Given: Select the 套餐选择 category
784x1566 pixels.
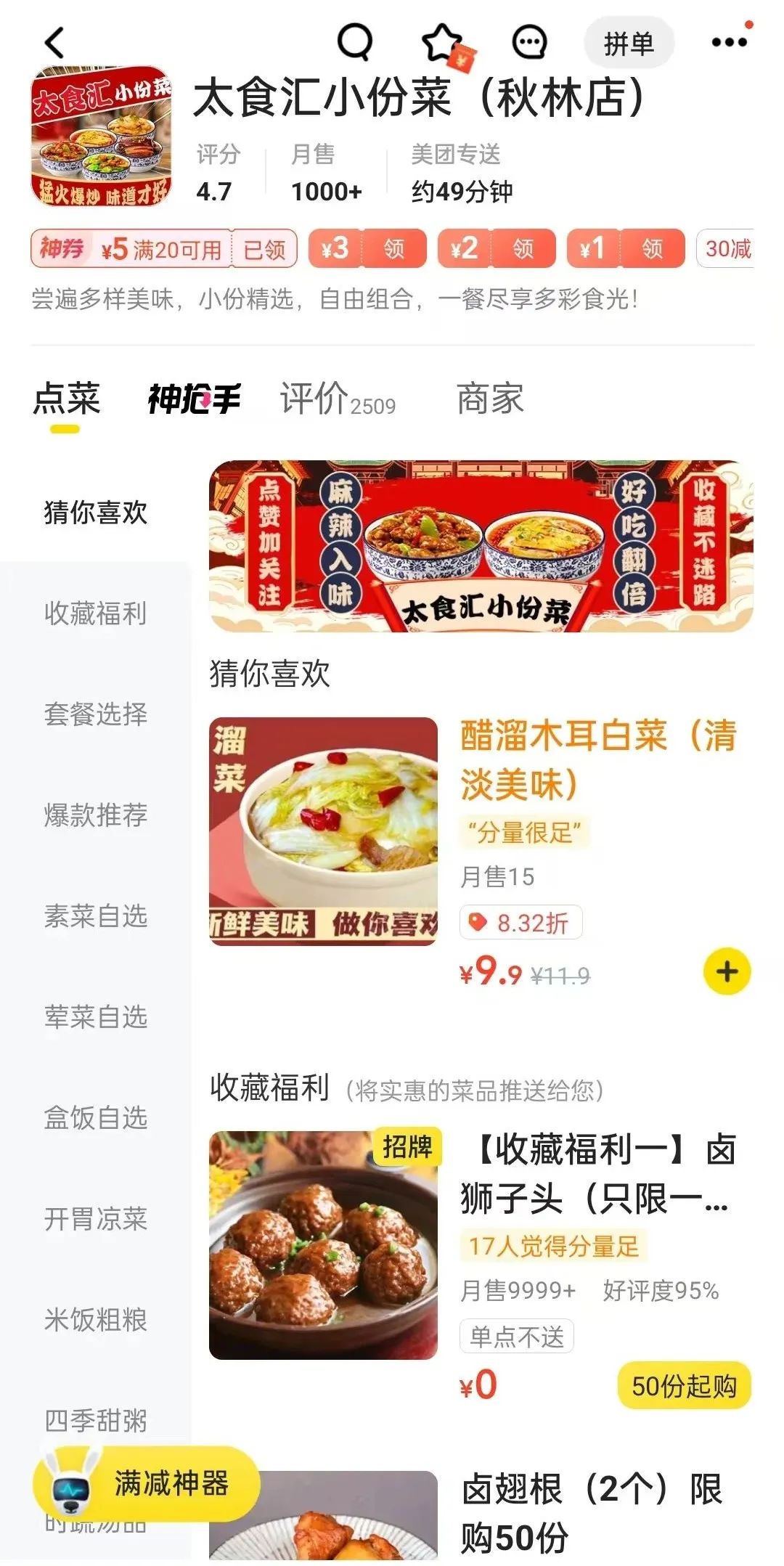Looking at the screenshot, I should click(x=96, y=714).
